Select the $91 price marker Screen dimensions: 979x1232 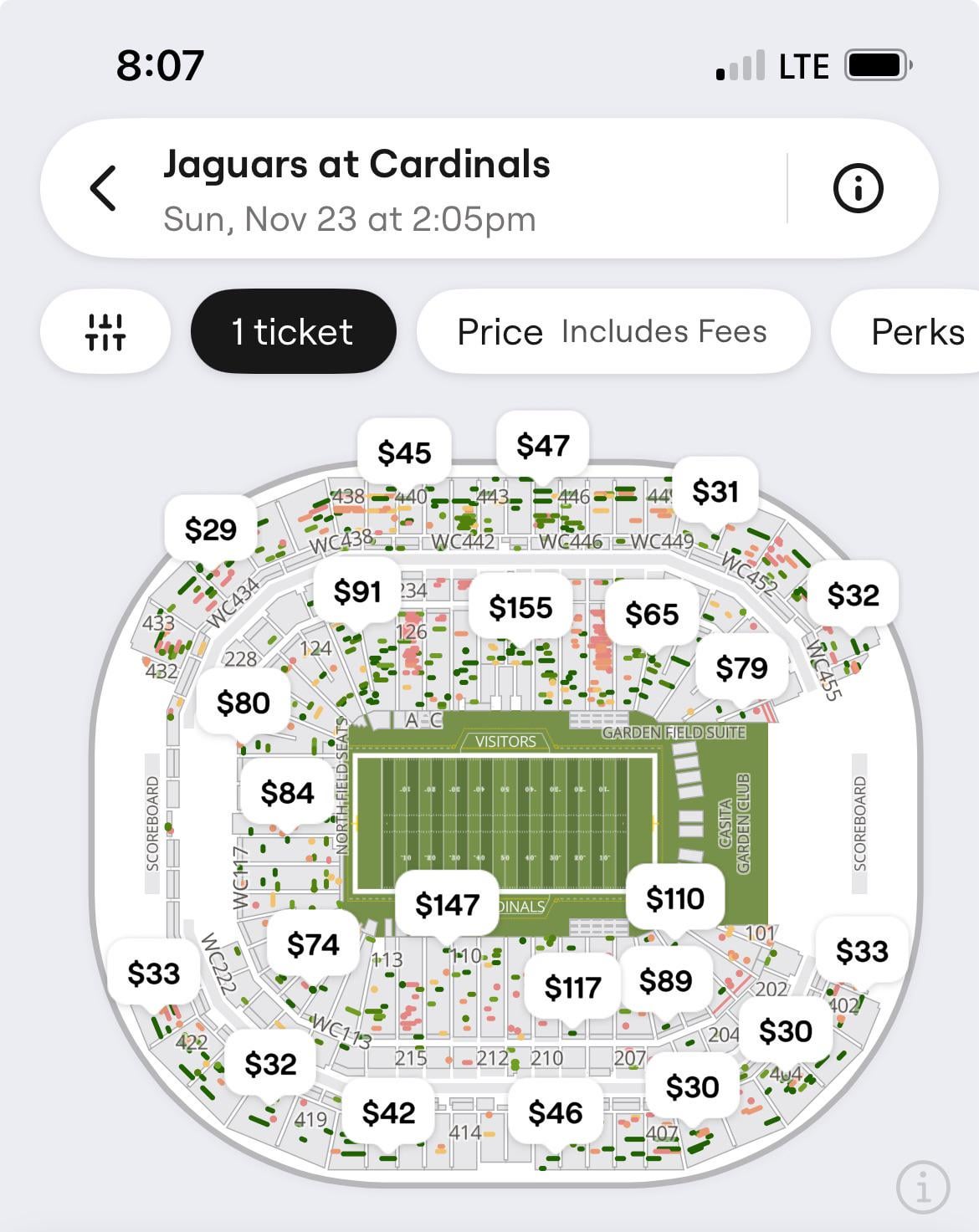click(357, 592)
